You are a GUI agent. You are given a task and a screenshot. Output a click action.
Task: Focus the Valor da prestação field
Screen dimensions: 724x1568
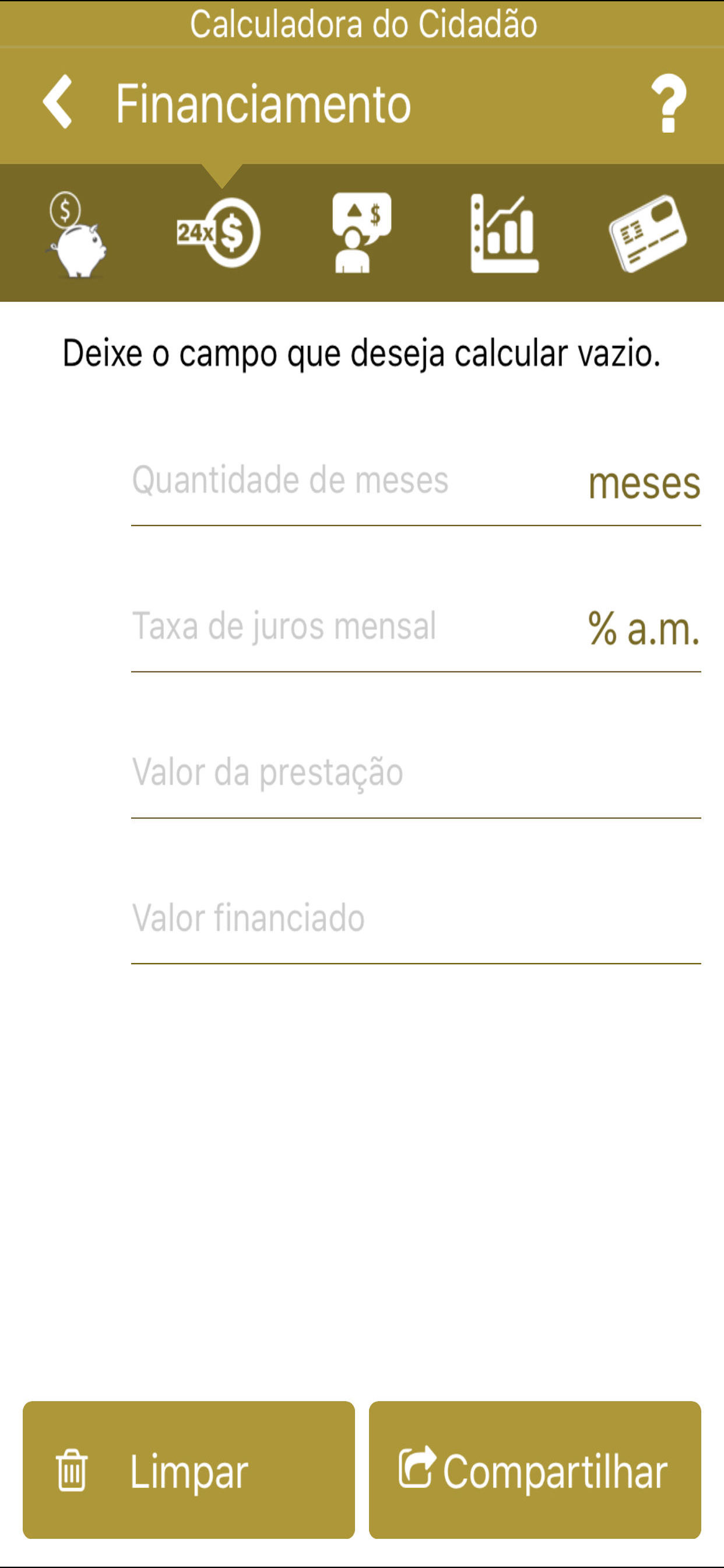pyautogui.click(x=416, y=773)
